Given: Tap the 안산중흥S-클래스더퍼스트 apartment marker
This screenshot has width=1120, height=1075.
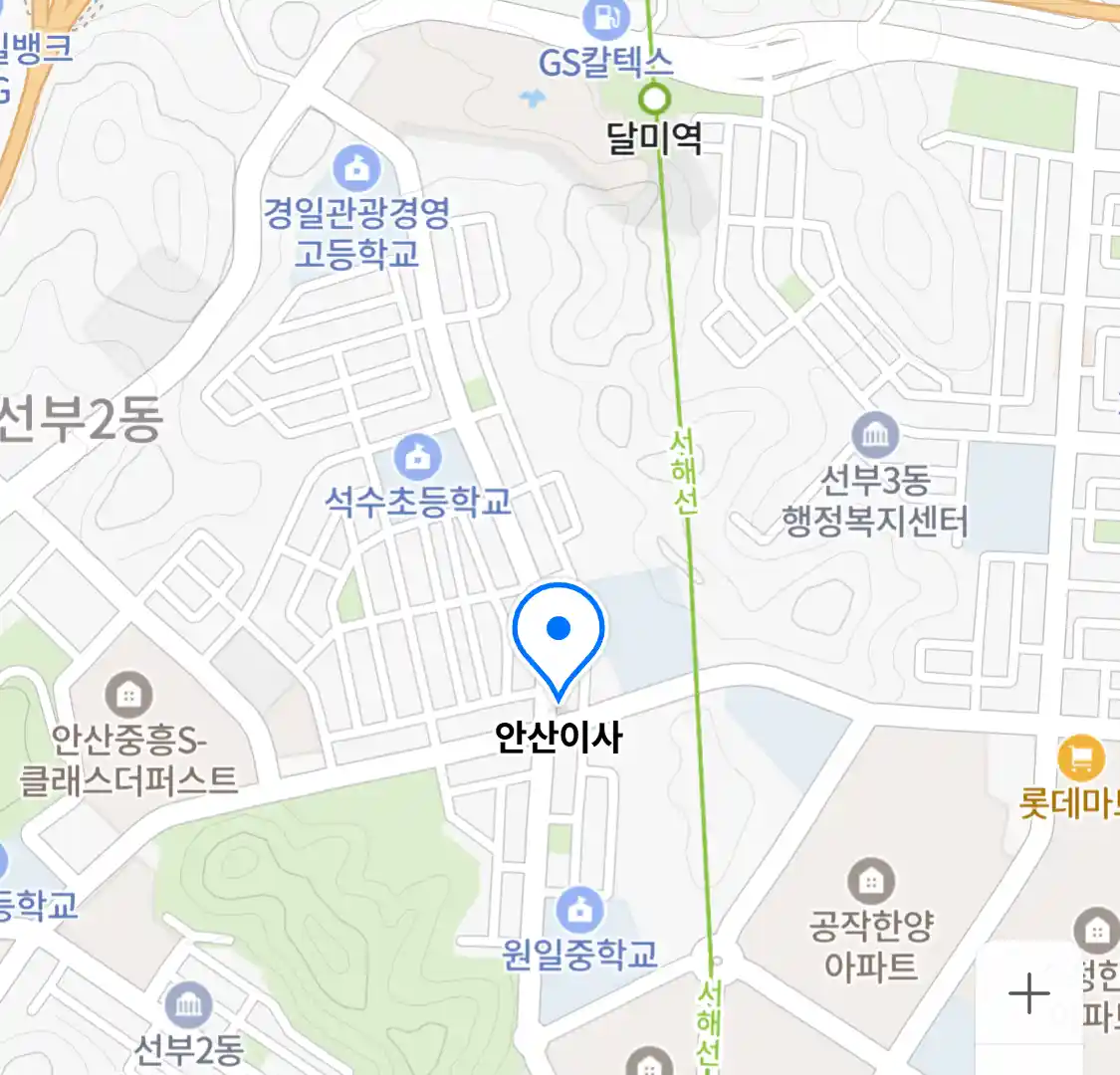Looking at the screenshot, I should pos(128,695).
